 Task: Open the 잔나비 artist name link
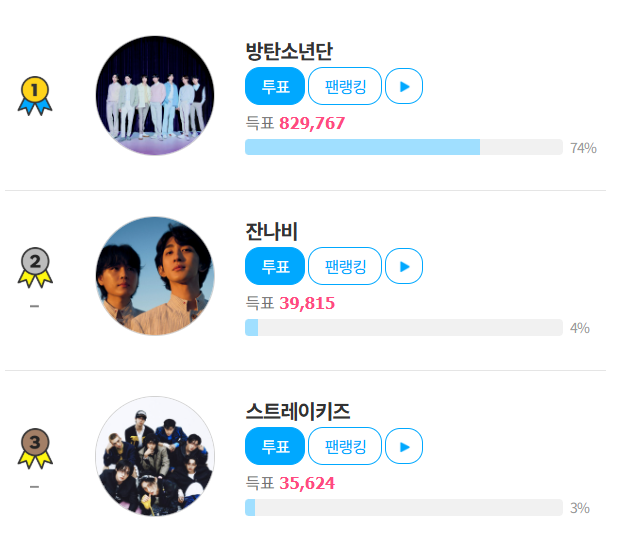pos(272,231)
